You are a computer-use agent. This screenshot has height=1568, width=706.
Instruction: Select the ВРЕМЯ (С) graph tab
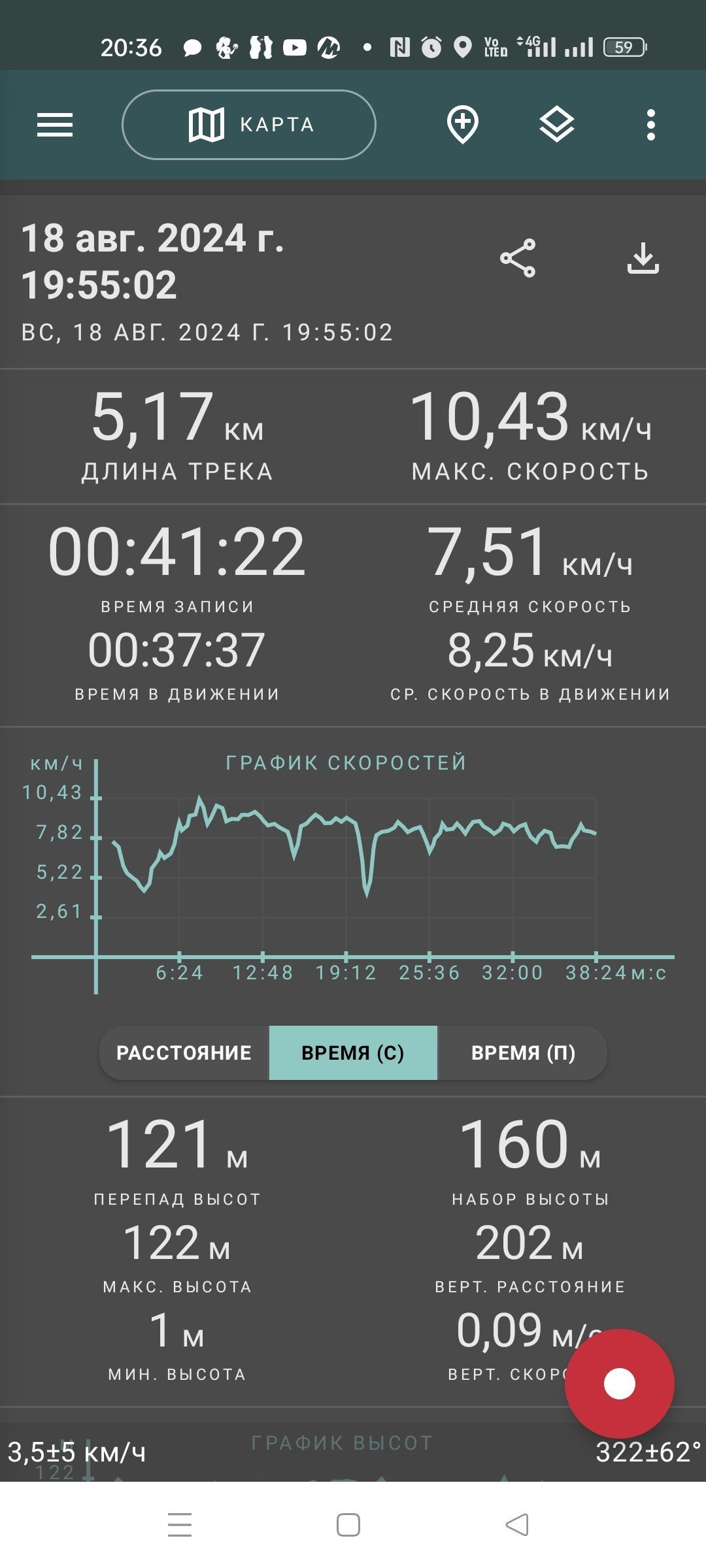tap(353, 1053)
